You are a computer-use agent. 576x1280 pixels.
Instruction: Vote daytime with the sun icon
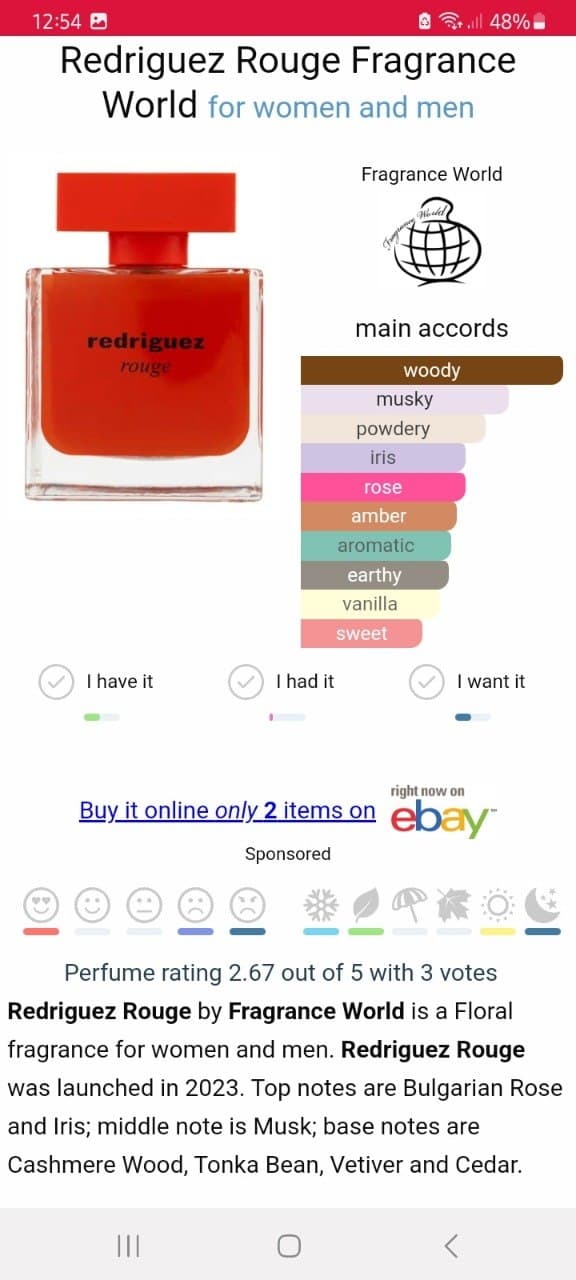(498, 906)
